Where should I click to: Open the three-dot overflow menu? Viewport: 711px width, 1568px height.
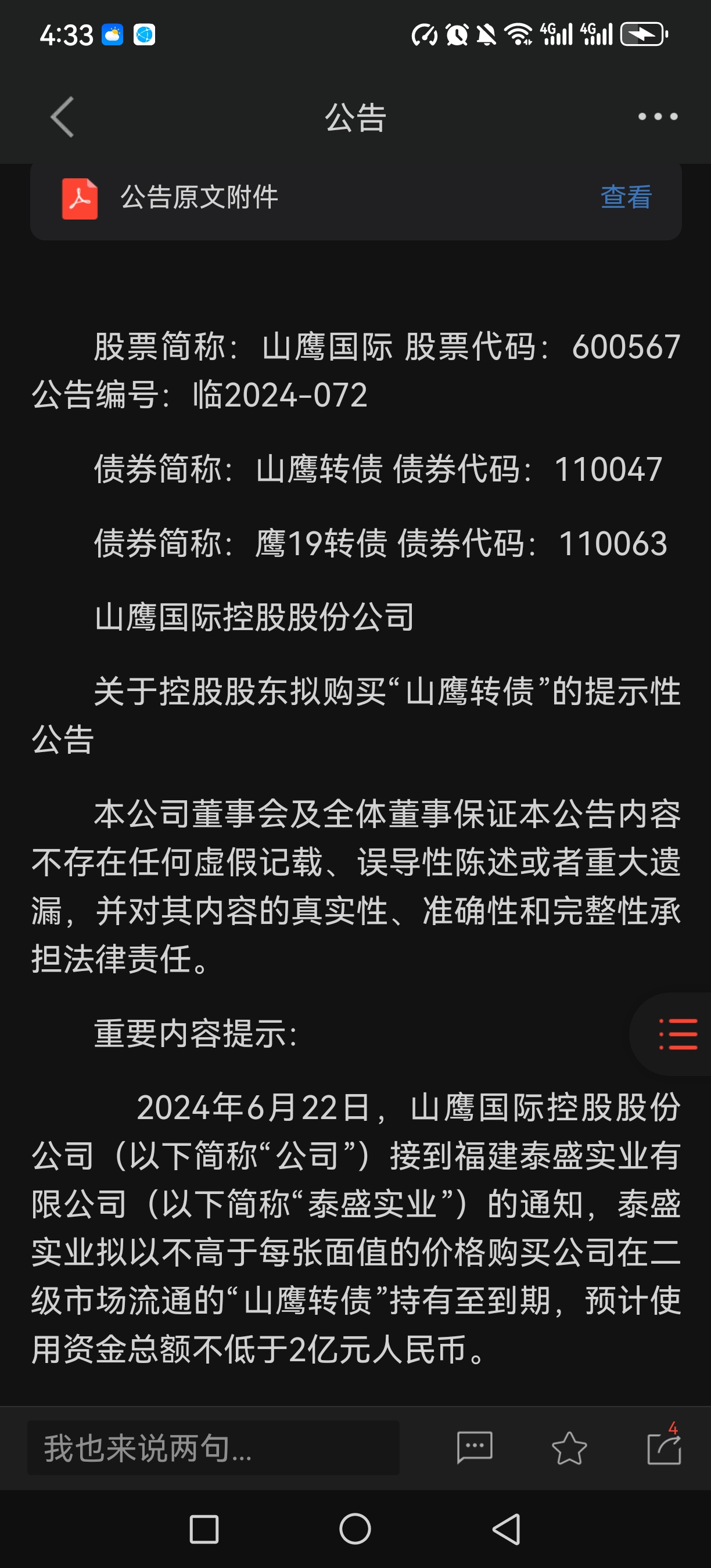(x=658, y=116)
